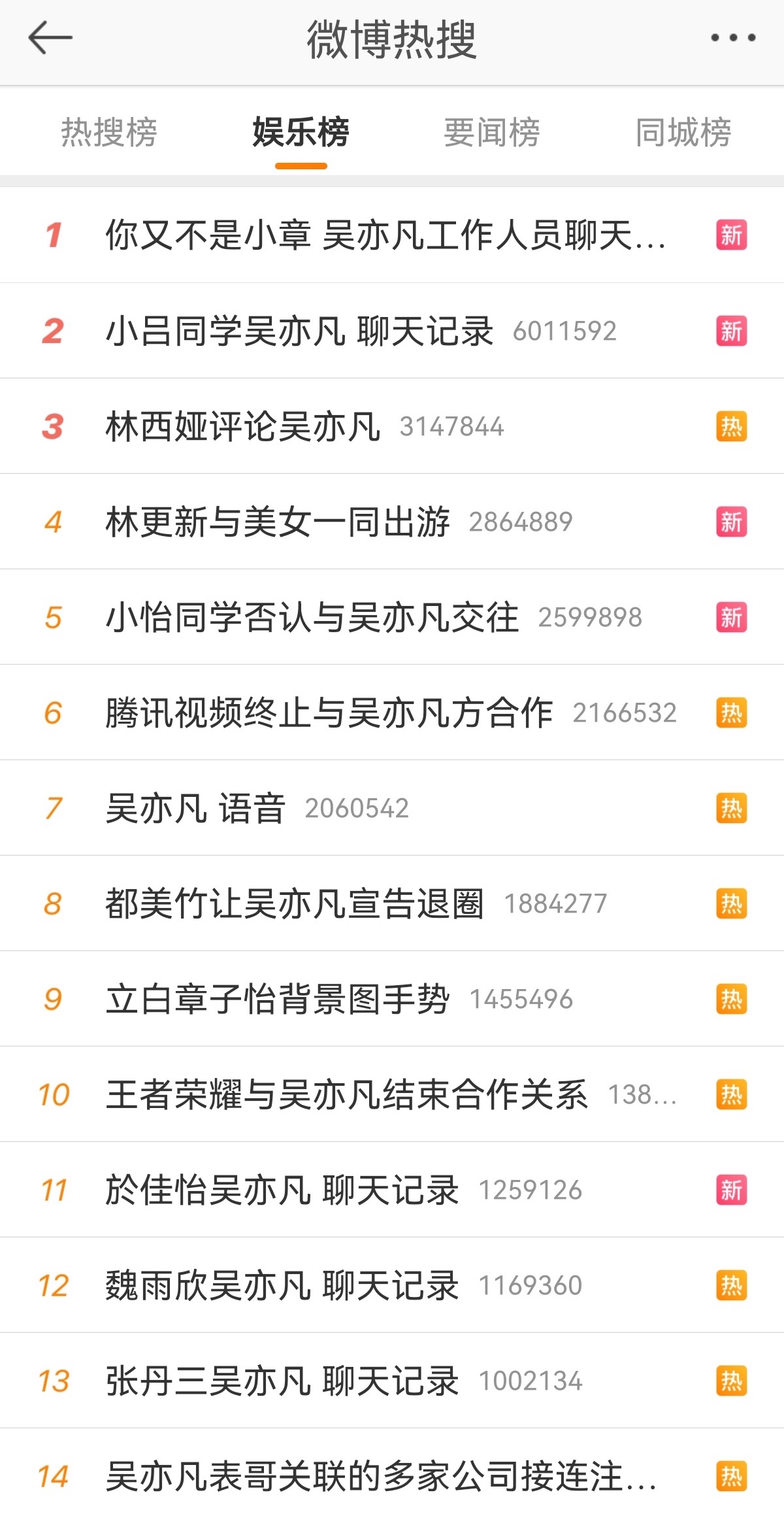Open the three-dot overflow menu
The width and height of the screenshot is (784, 1514).
pos(733,38)
